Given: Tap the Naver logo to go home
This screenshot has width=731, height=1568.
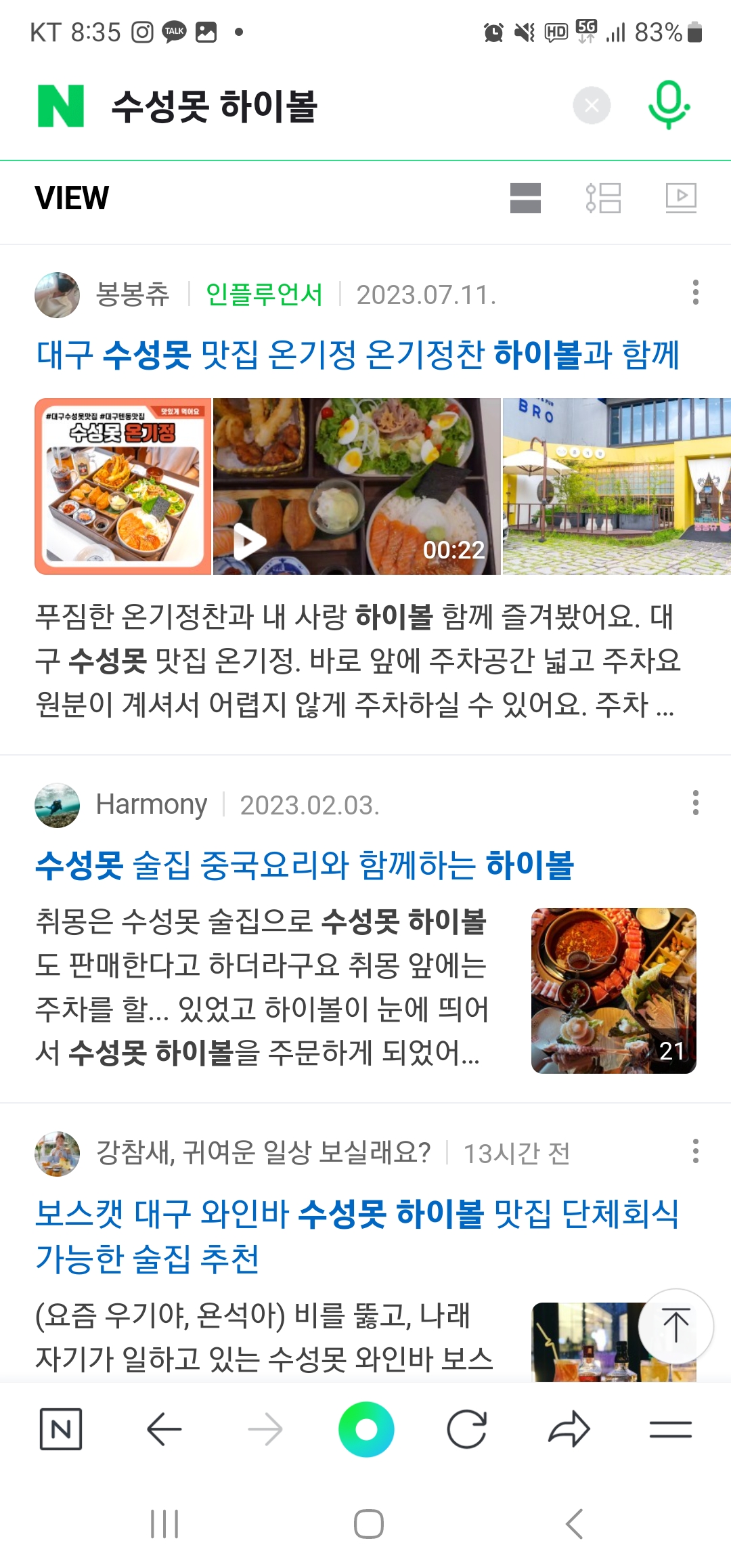Looking at the screenshot, I should [61, 106].
